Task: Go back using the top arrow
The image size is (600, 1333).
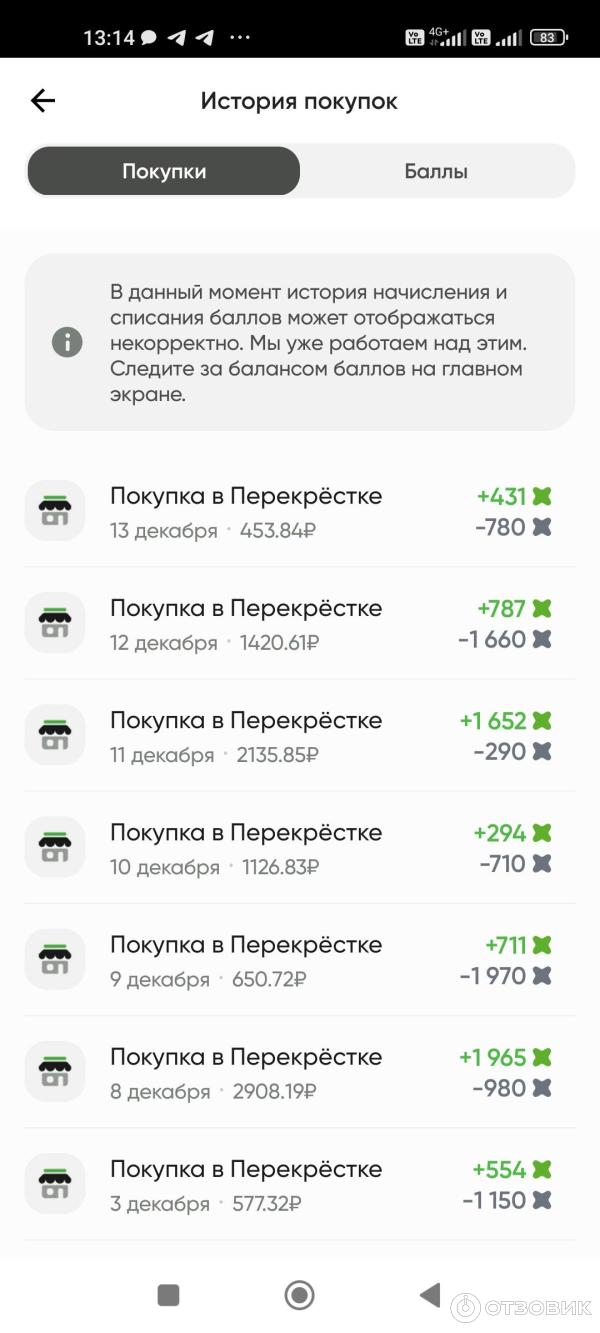Action: [43, 101]
